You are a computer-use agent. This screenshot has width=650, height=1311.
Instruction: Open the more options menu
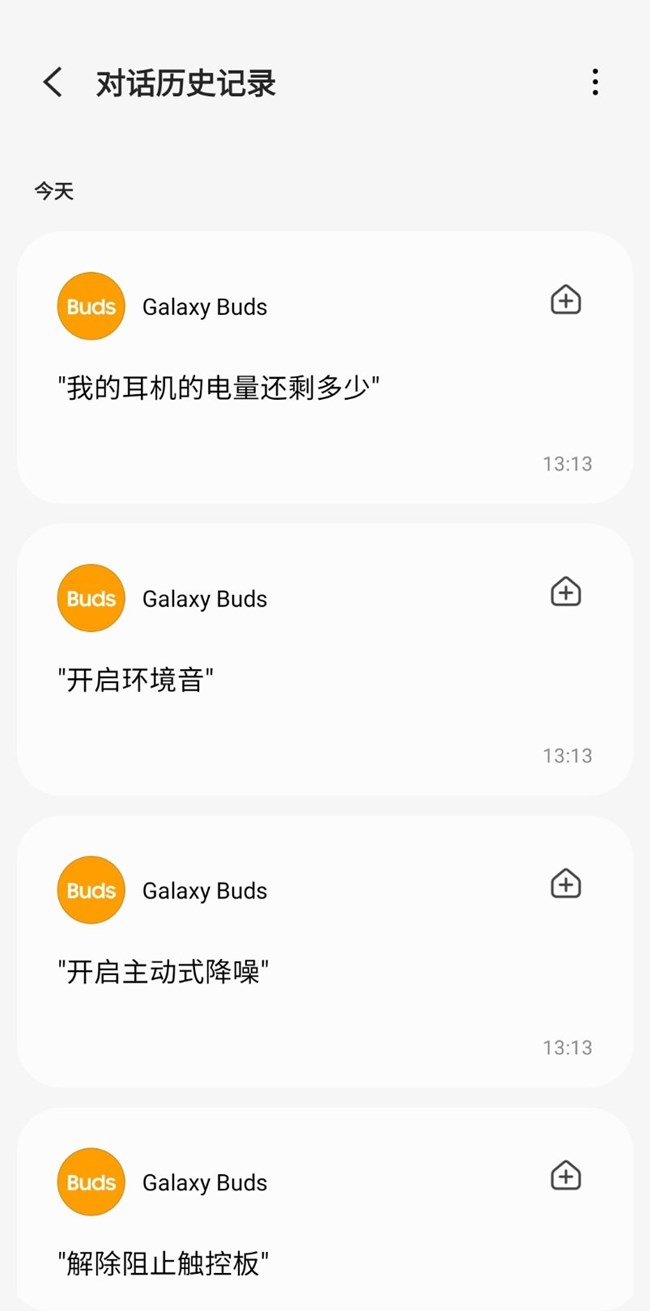point(595,82)
